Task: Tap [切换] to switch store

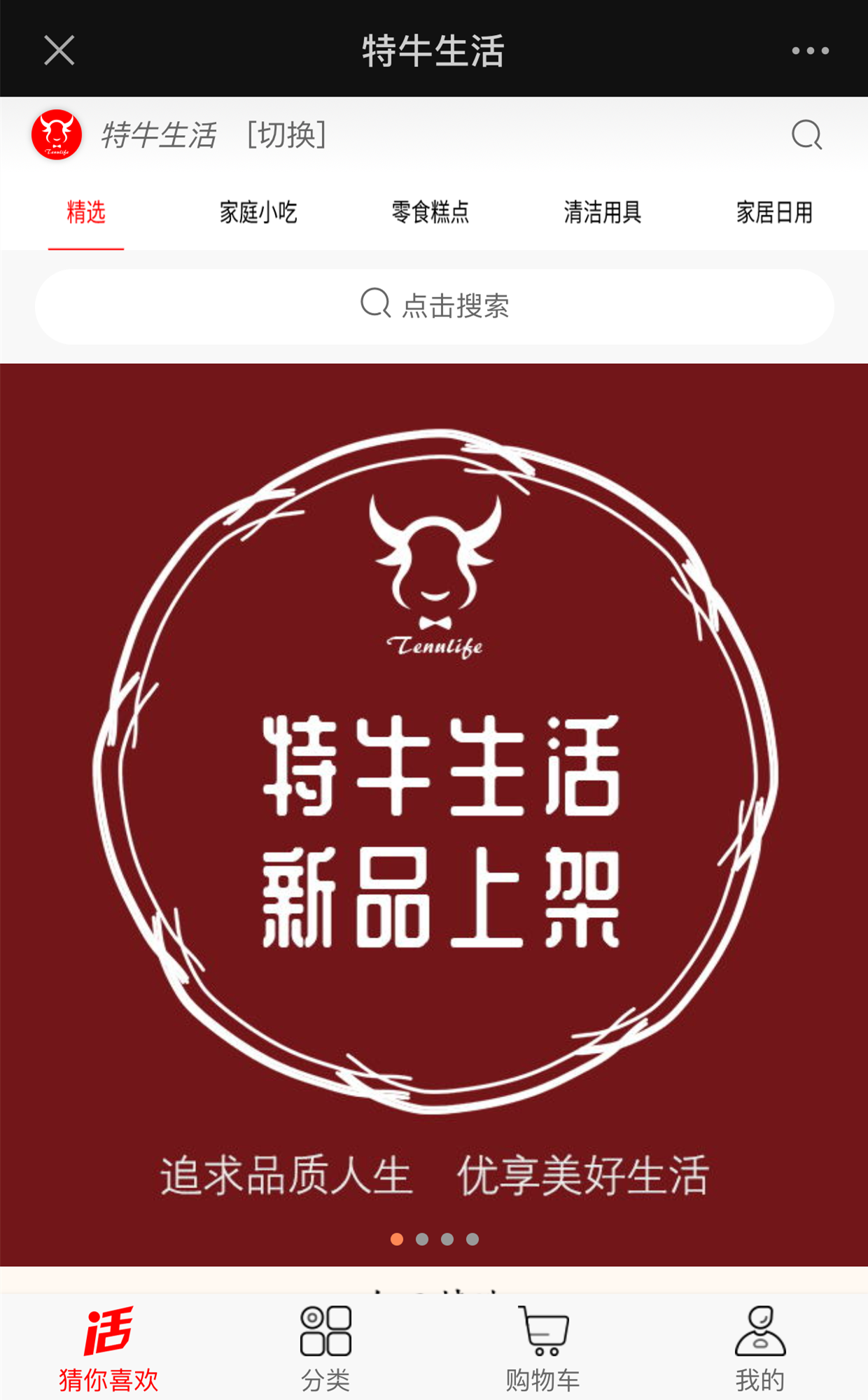Action: [x=287, y=134]
